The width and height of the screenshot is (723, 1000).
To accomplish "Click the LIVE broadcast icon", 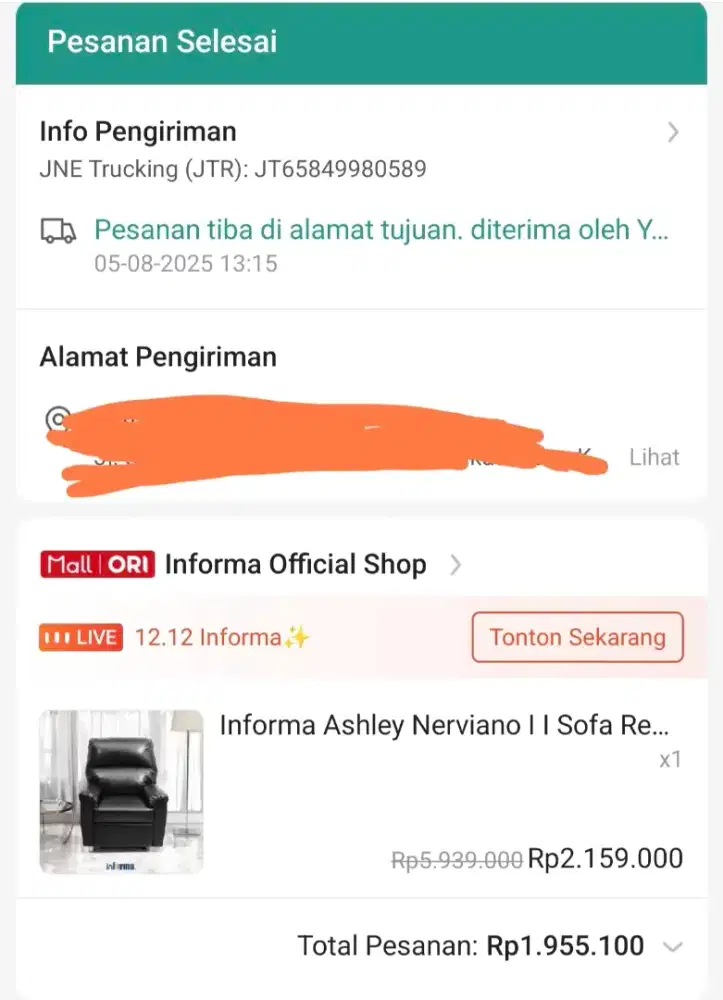I will [x=80, y=637].
